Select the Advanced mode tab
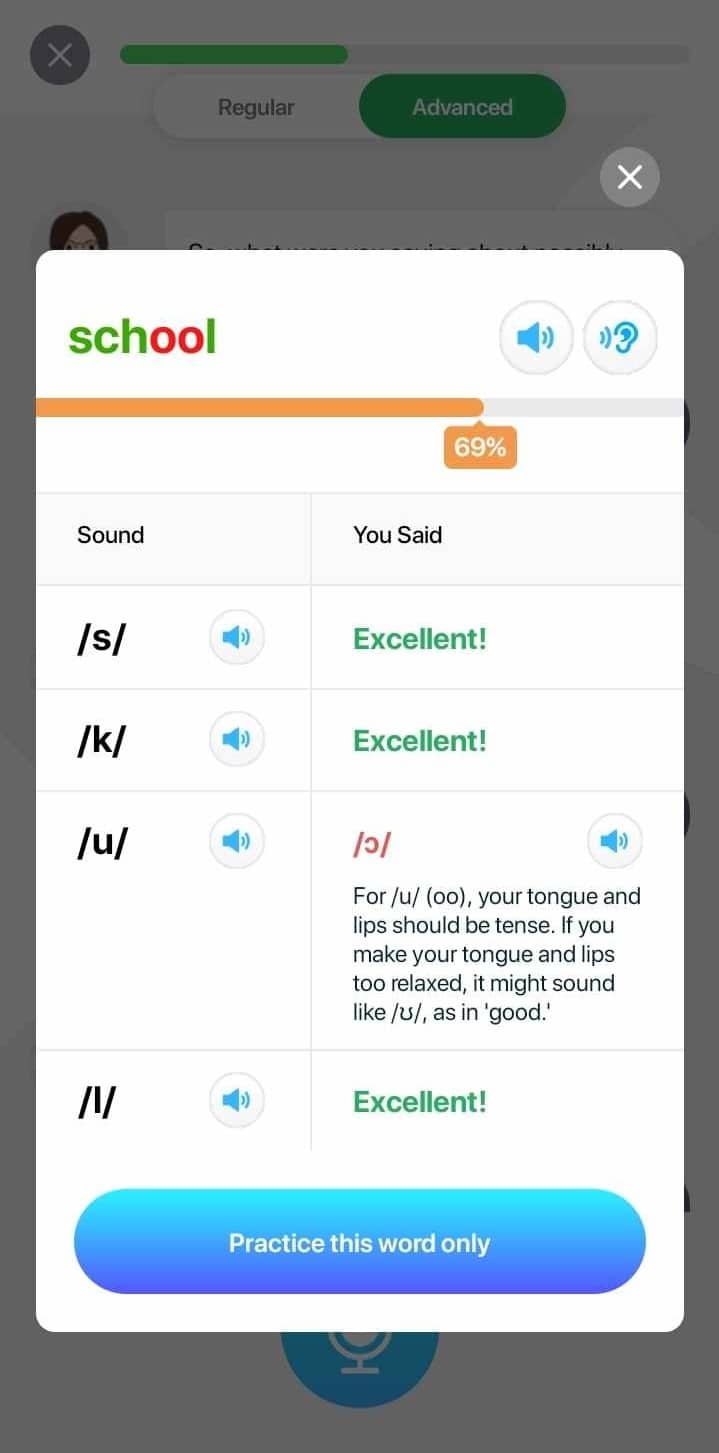Viewport: 719px width, 1453px height. (x=462, y=107)
